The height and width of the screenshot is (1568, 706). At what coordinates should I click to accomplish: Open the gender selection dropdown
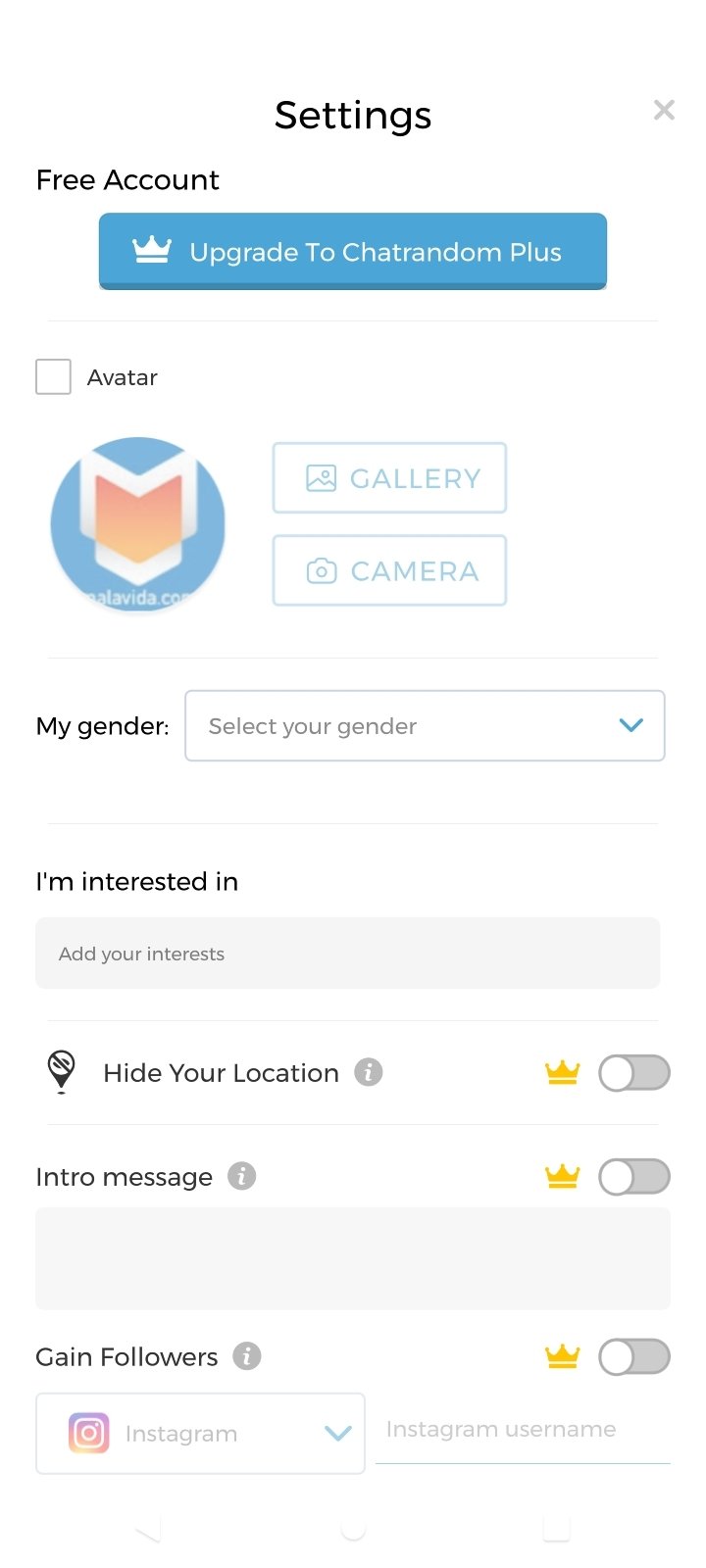click(x=425, y=726)
